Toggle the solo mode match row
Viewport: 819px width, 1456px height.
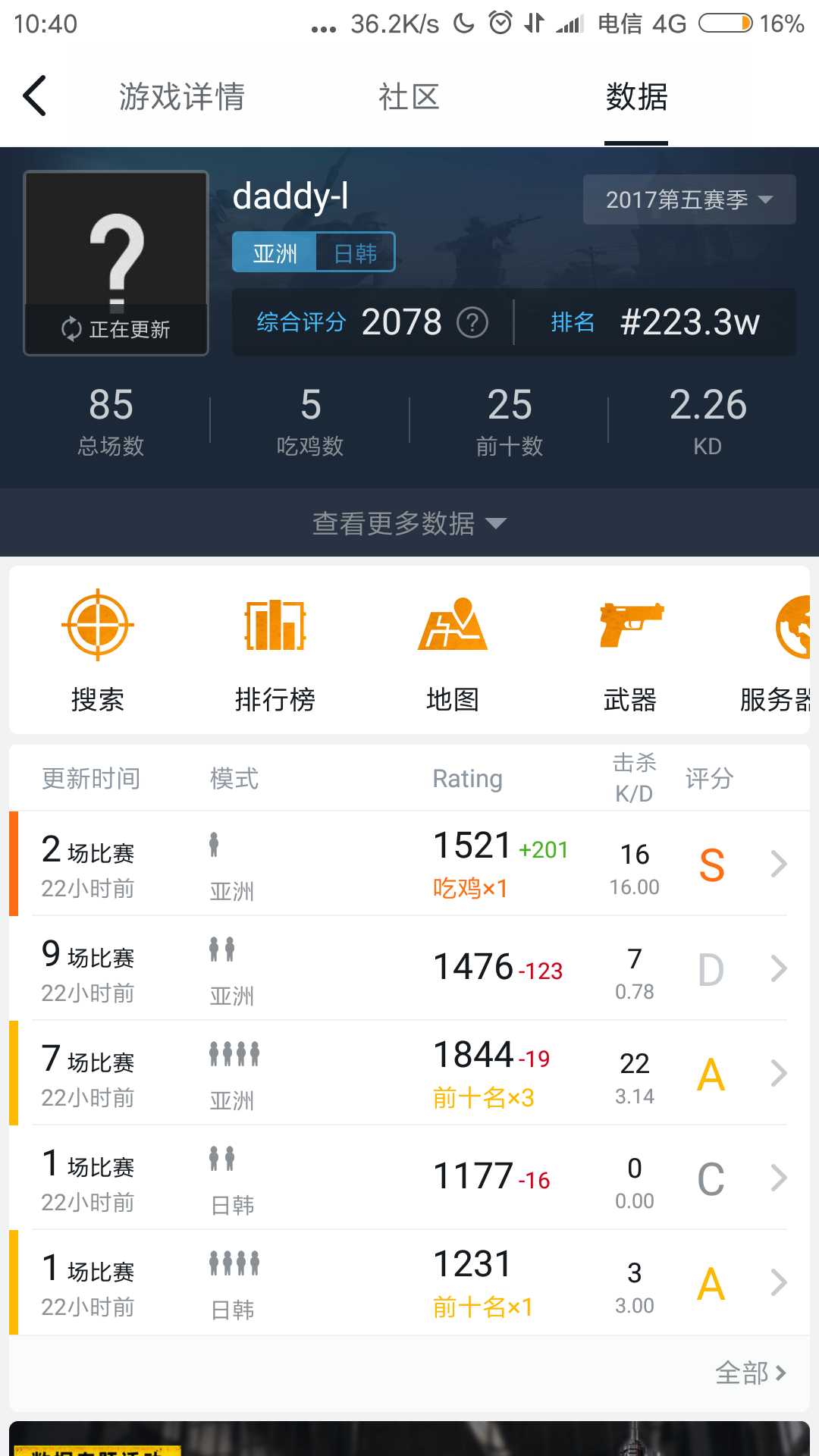click(x=409, y=864)
